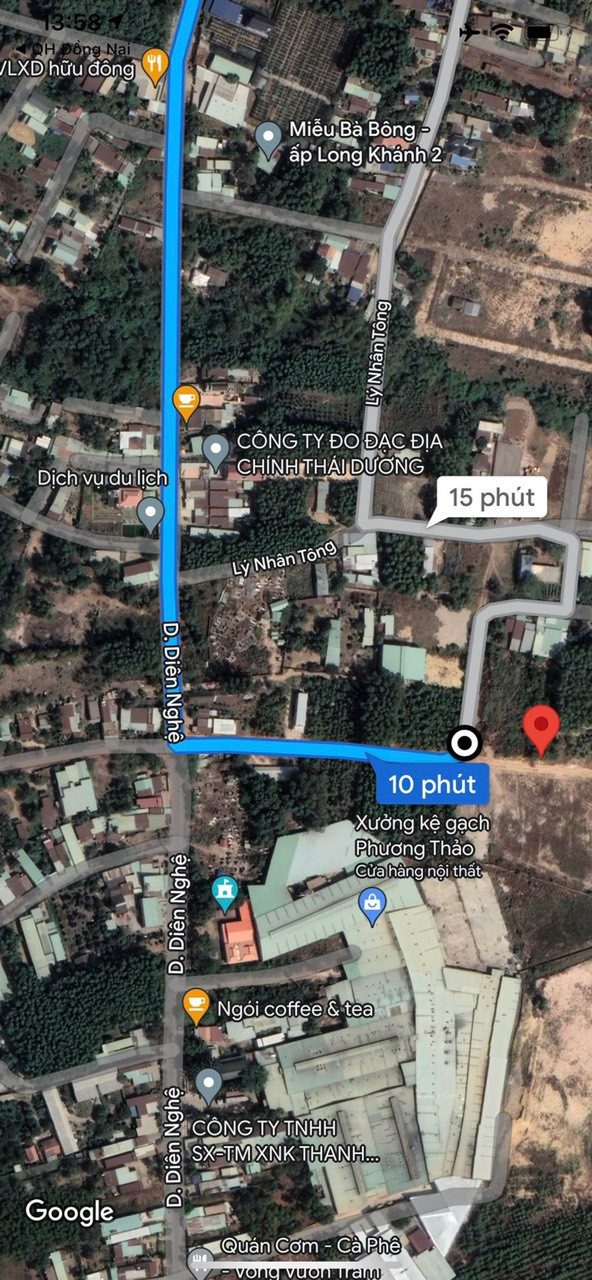592x1280 pixels.
Task: Tap the red destination pin
Action: click(x=541, y=730)
